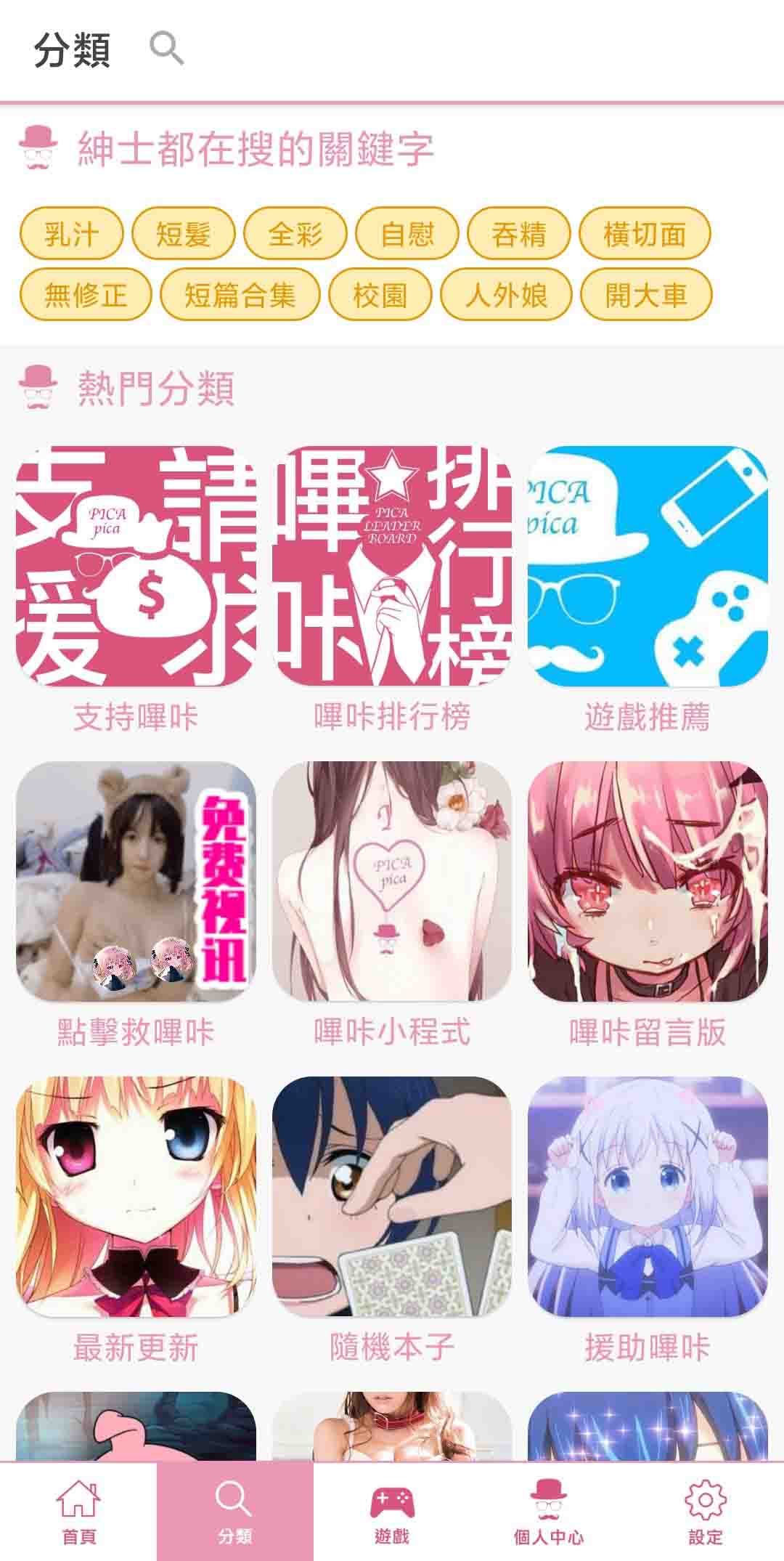The height and width of the screenshot is (1561, 784).
Task: Open the 援助嗶咔 category tile
Action: 648,1197
